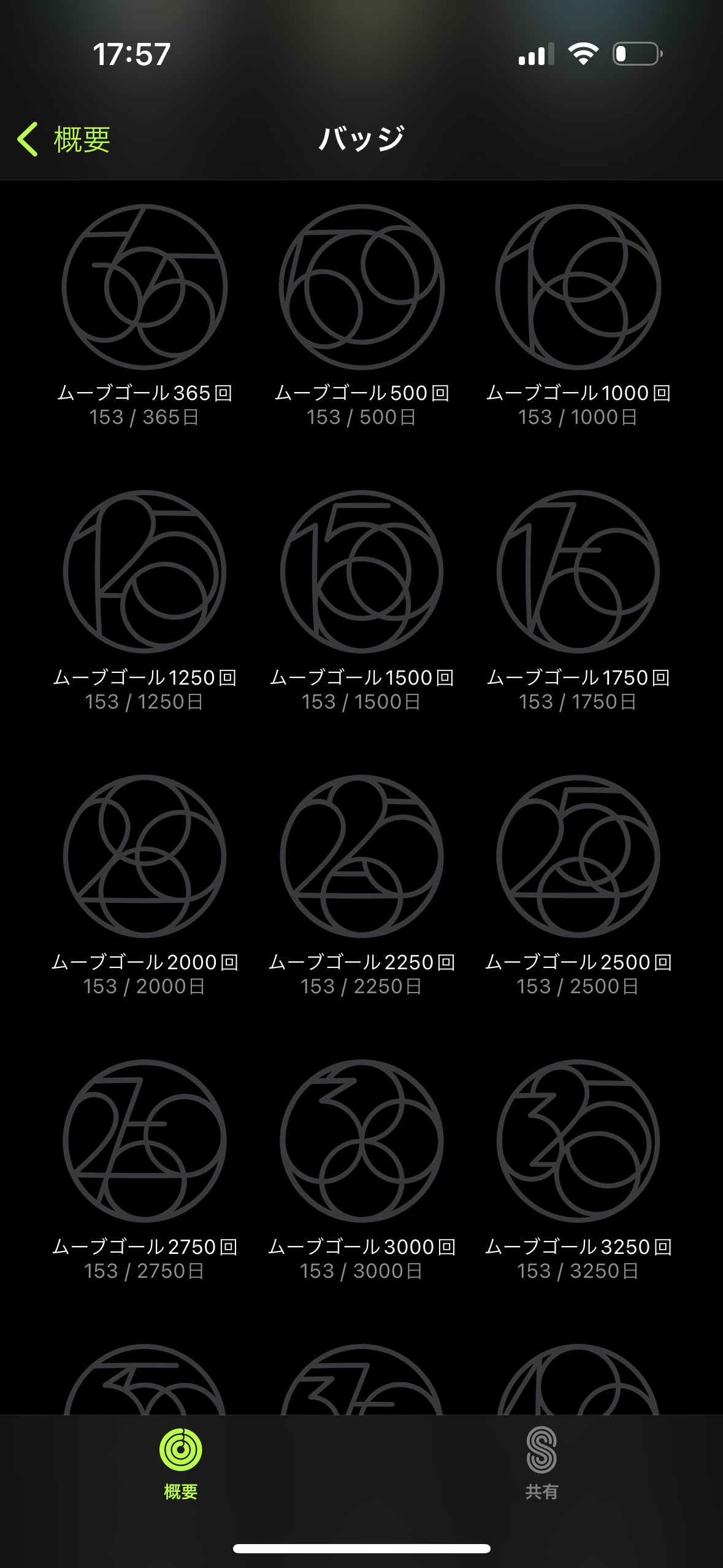View the ムーブゴール1750回 badge

(x=578, y=572)
